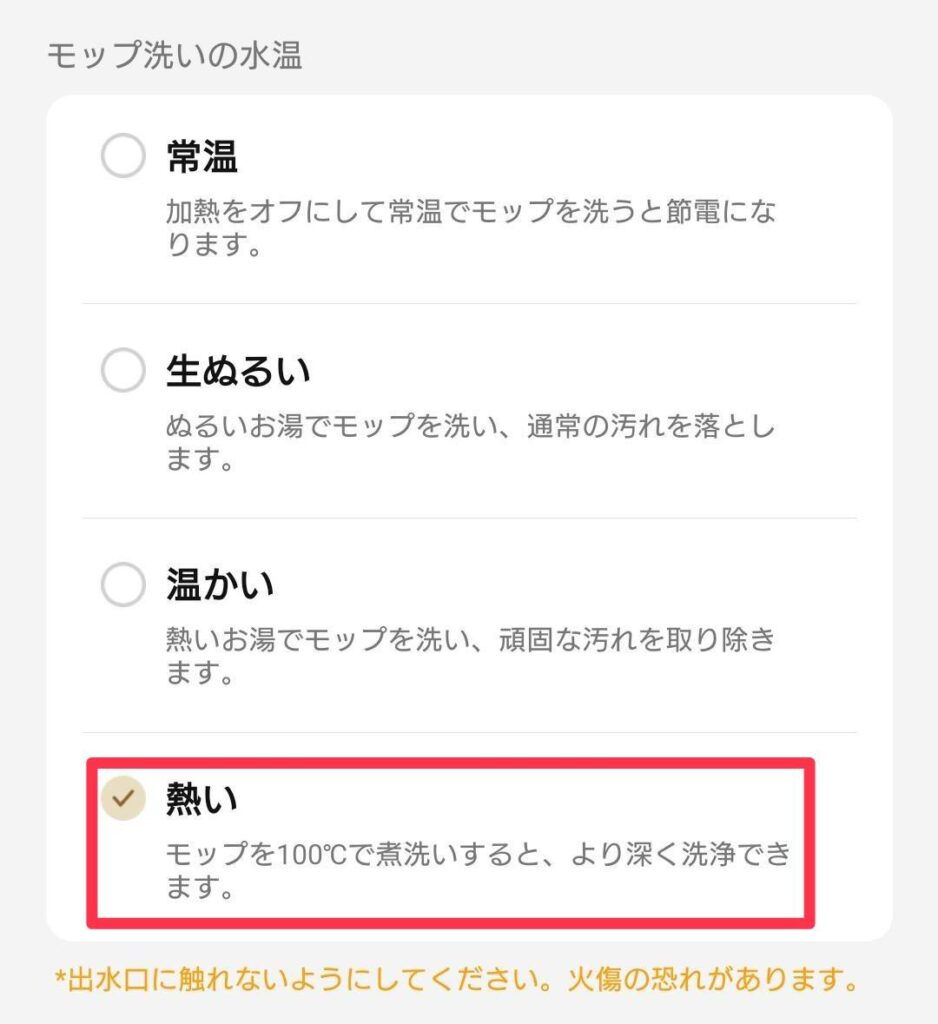
Task: Tap the selected 熱い radio button
Action: click(x=124, y=798)
